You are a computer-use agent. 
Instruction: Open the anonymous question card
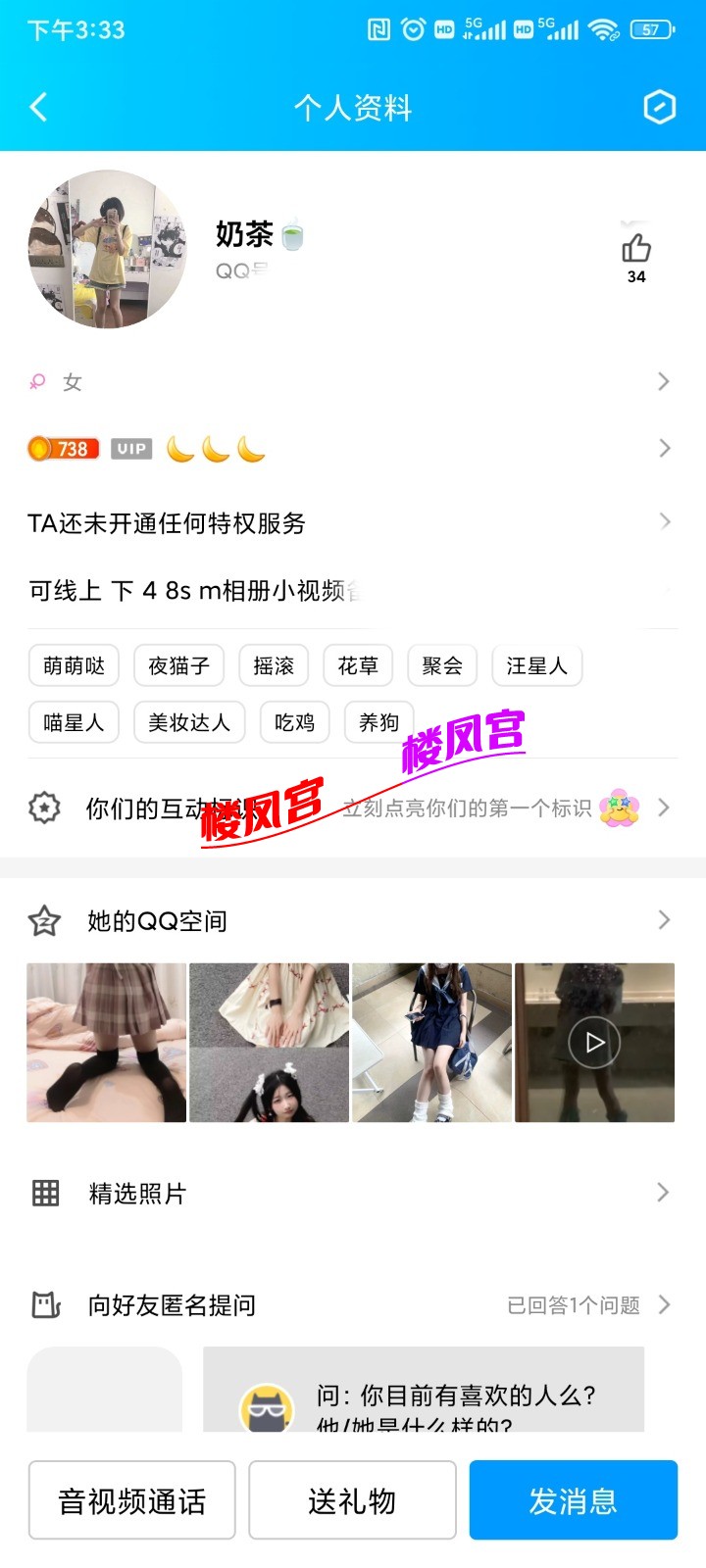tap(424, 1392)
